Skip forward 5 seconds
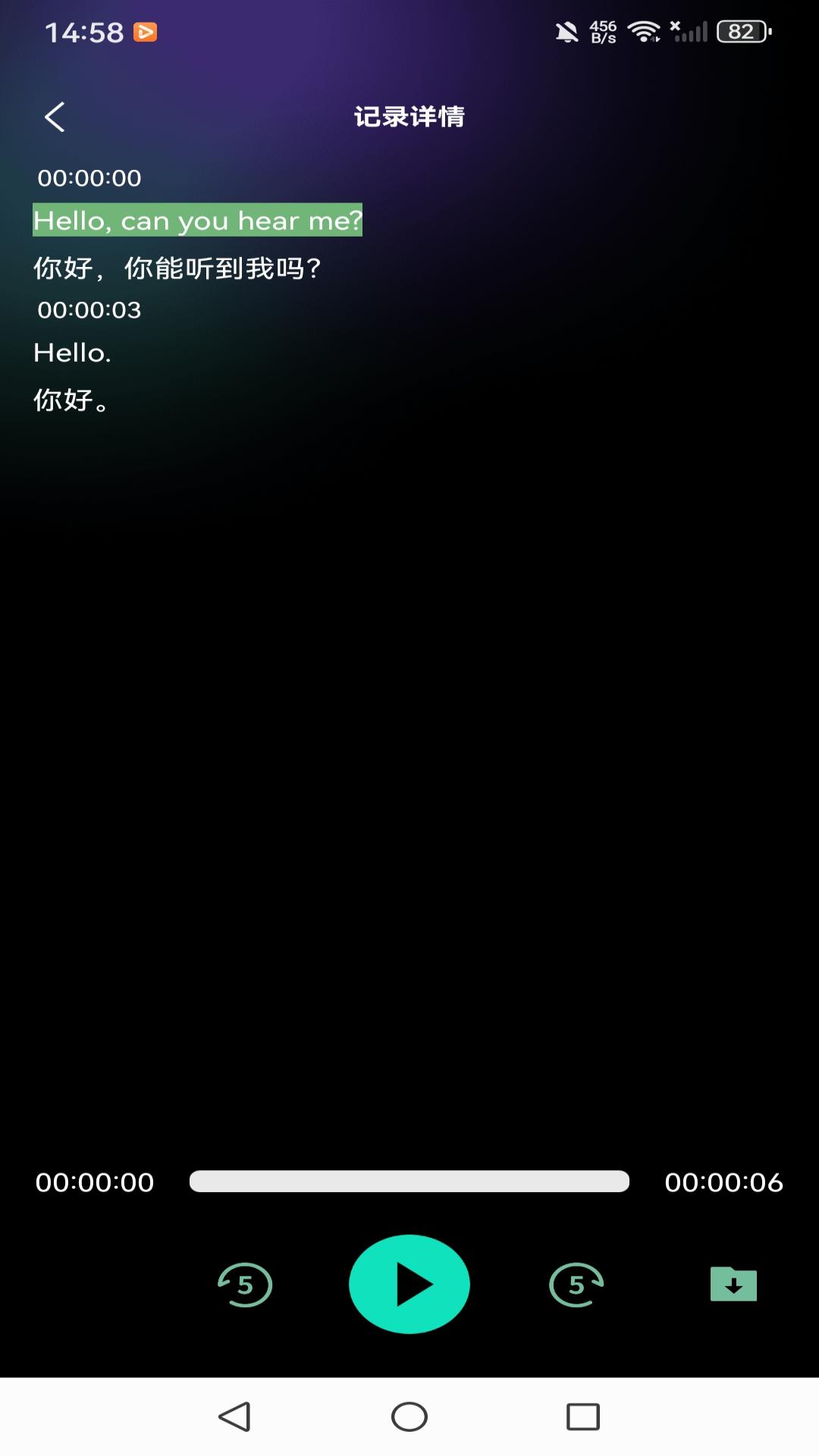This screenshot has width=819, height=1456. (x=576, y=1285)
